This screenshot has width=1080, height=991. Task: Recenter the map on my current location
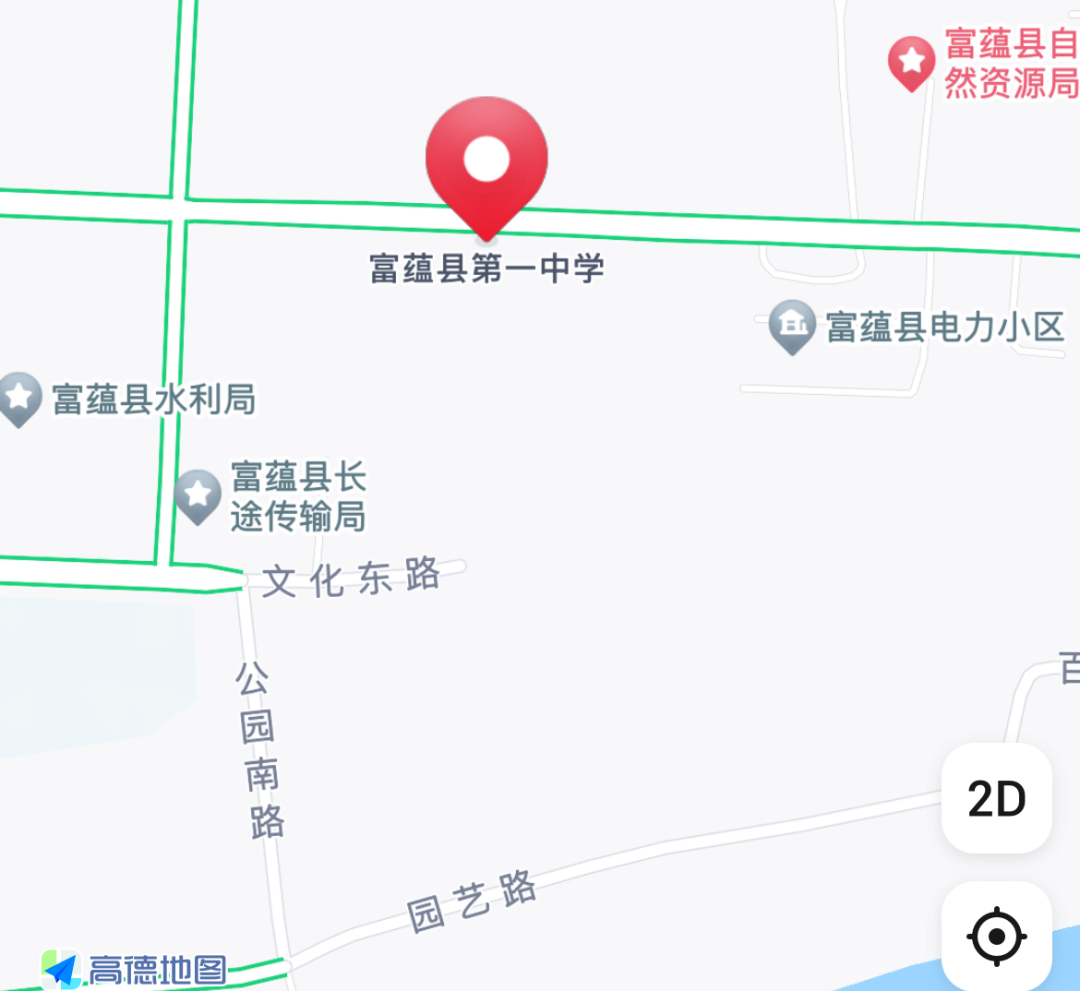click(x=996, y=937)
